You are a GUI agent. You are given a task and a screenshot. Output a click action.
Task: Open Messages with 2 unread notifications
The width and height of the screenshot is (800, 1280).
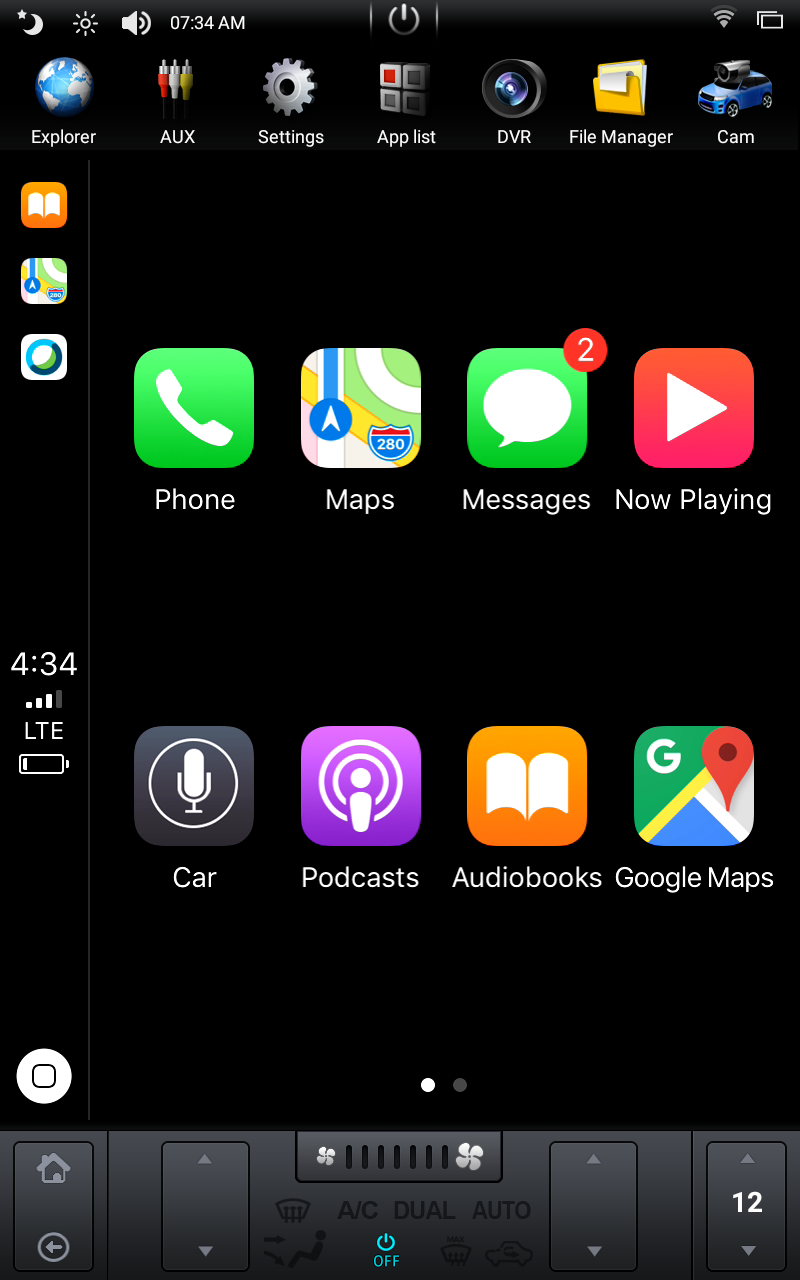(527, 407)
